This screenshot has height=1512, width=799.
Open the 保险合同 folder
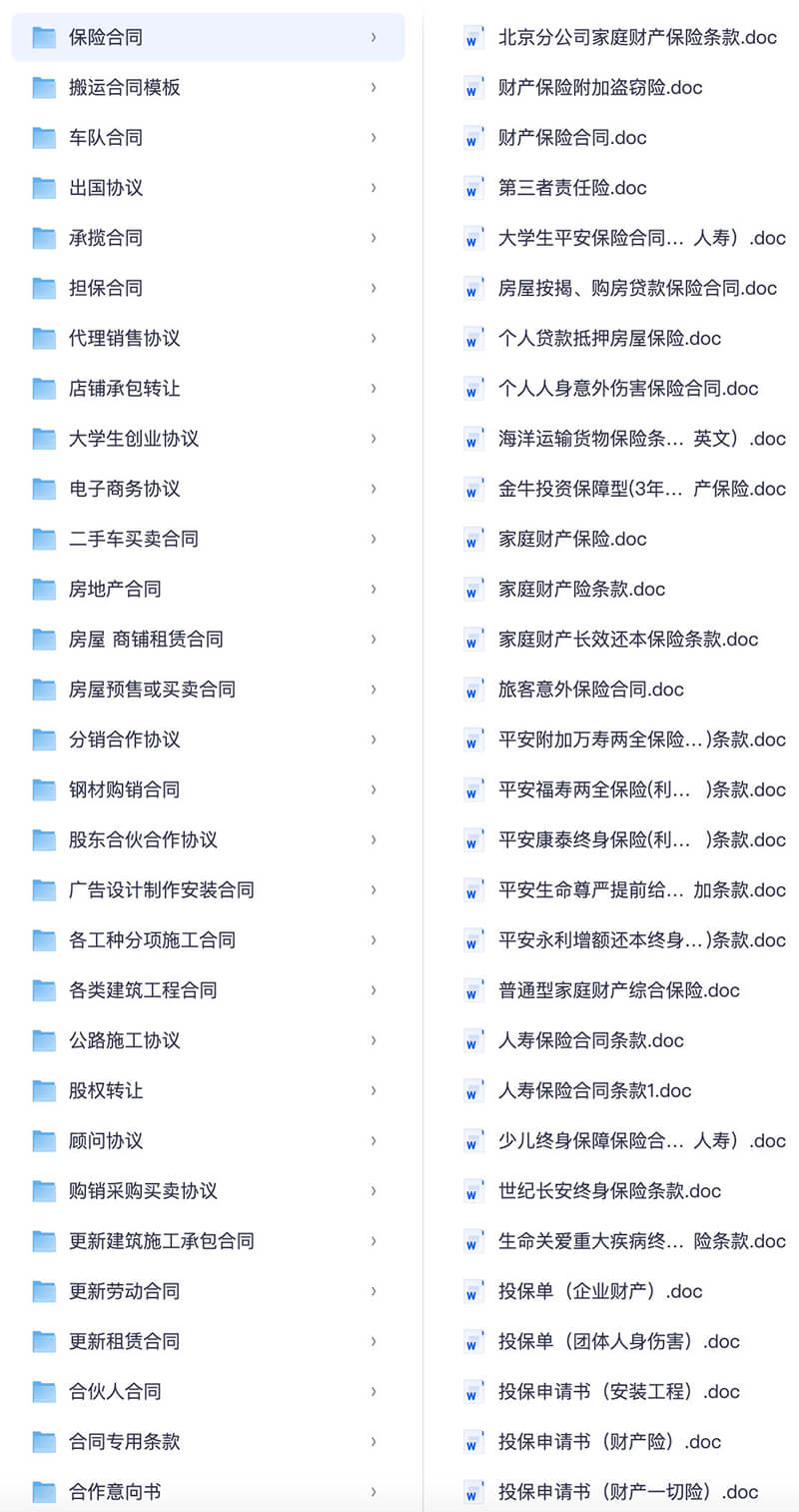click(105, 37)
